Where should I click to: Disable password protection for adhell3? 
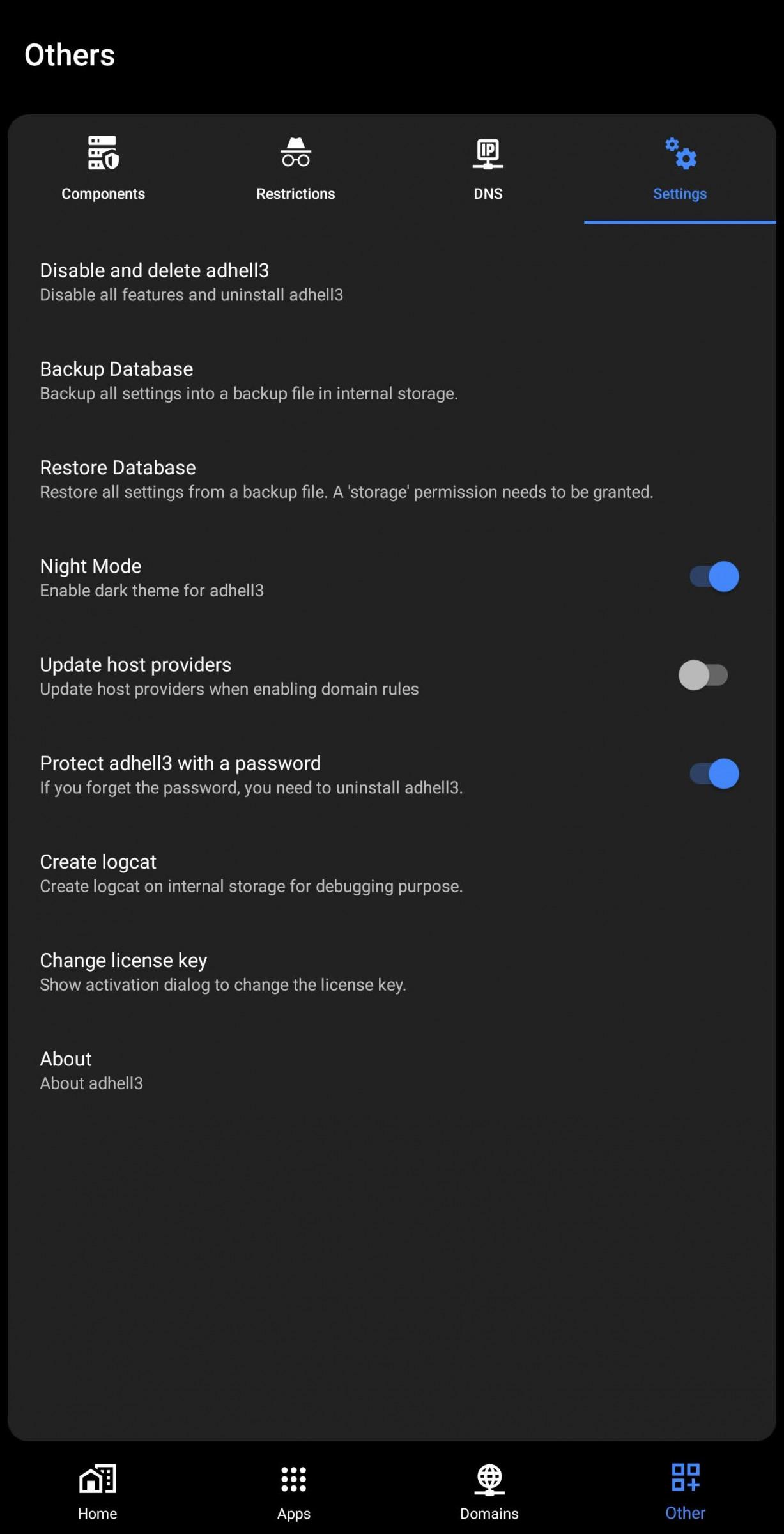tap(714, 774)
